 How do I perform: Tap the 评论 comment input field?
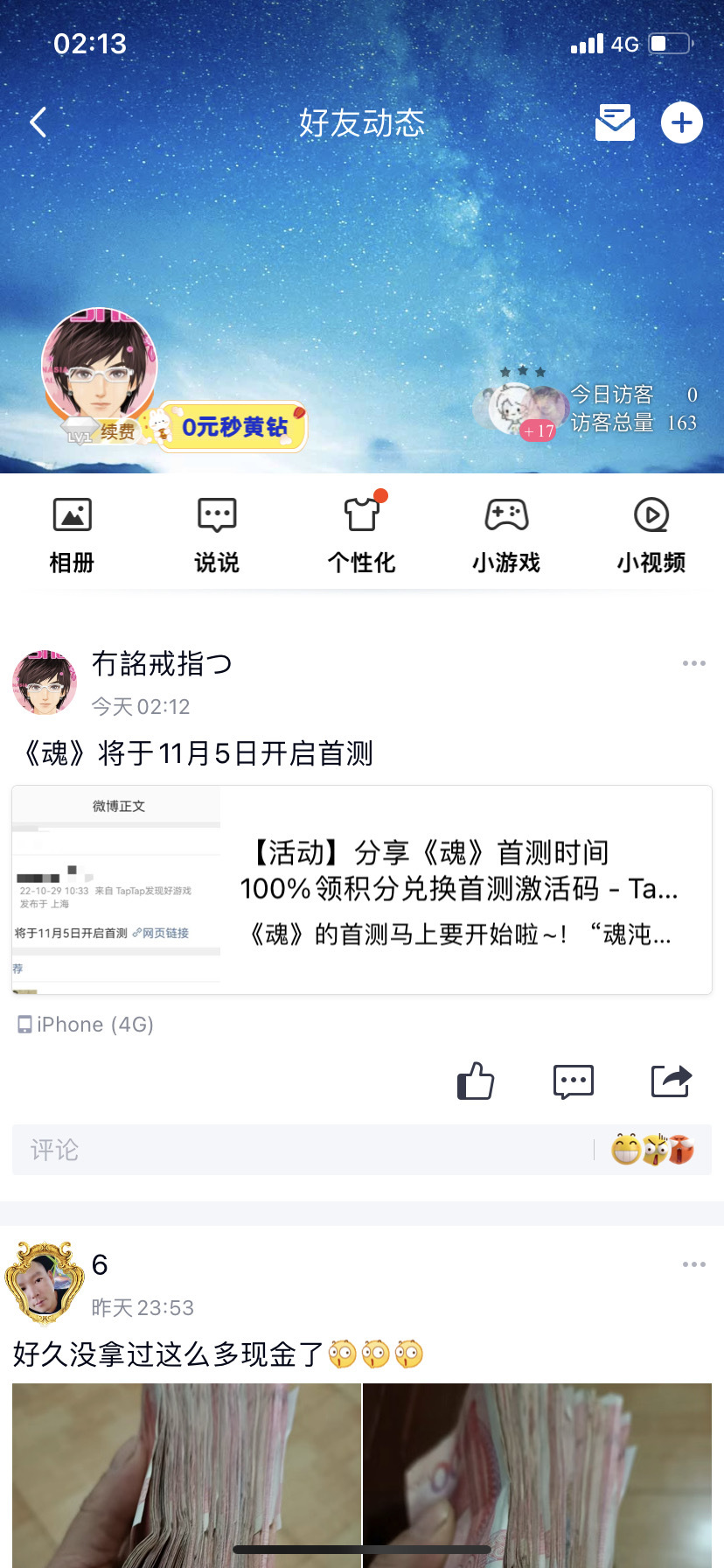pyautogui.click(x=262, y=1150)
